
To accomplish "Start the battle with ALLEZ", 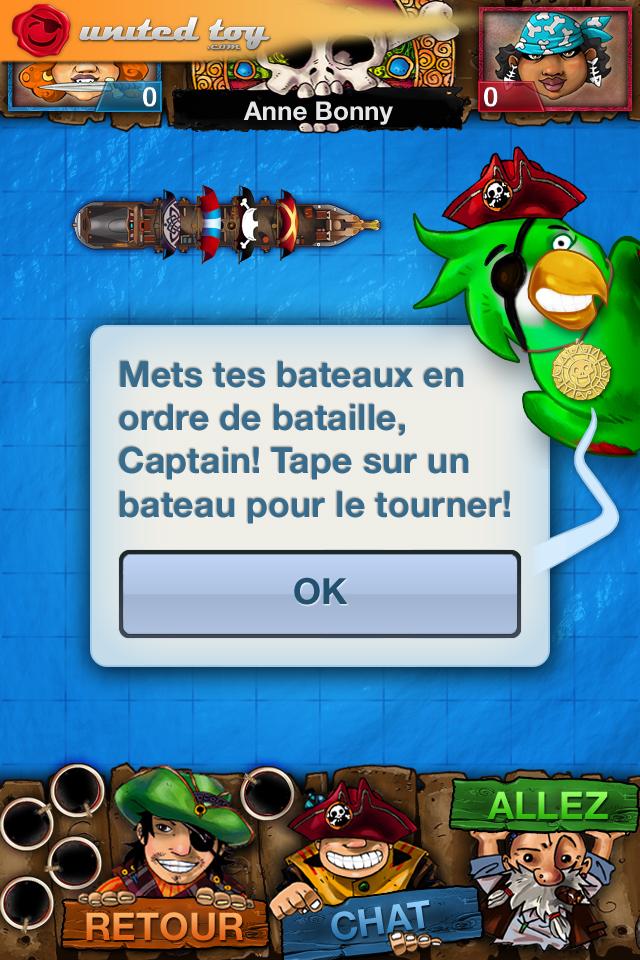I will click(x=546, y=805).
